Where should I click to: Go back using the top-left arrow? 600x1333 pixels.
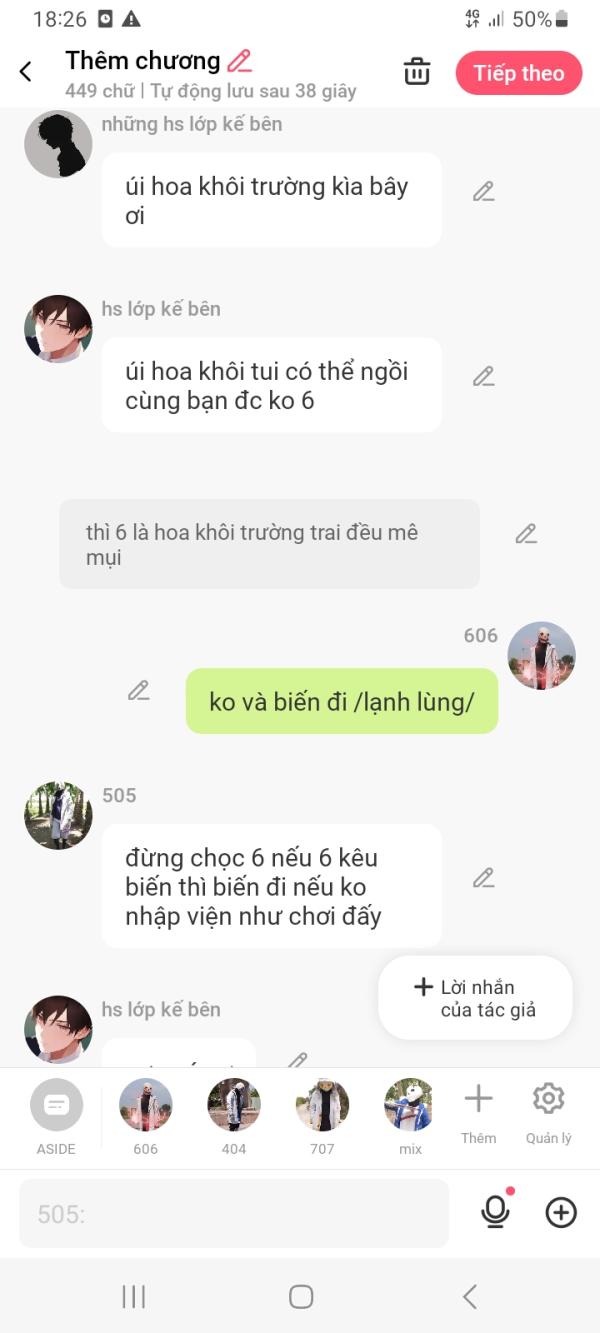(26, 72)
